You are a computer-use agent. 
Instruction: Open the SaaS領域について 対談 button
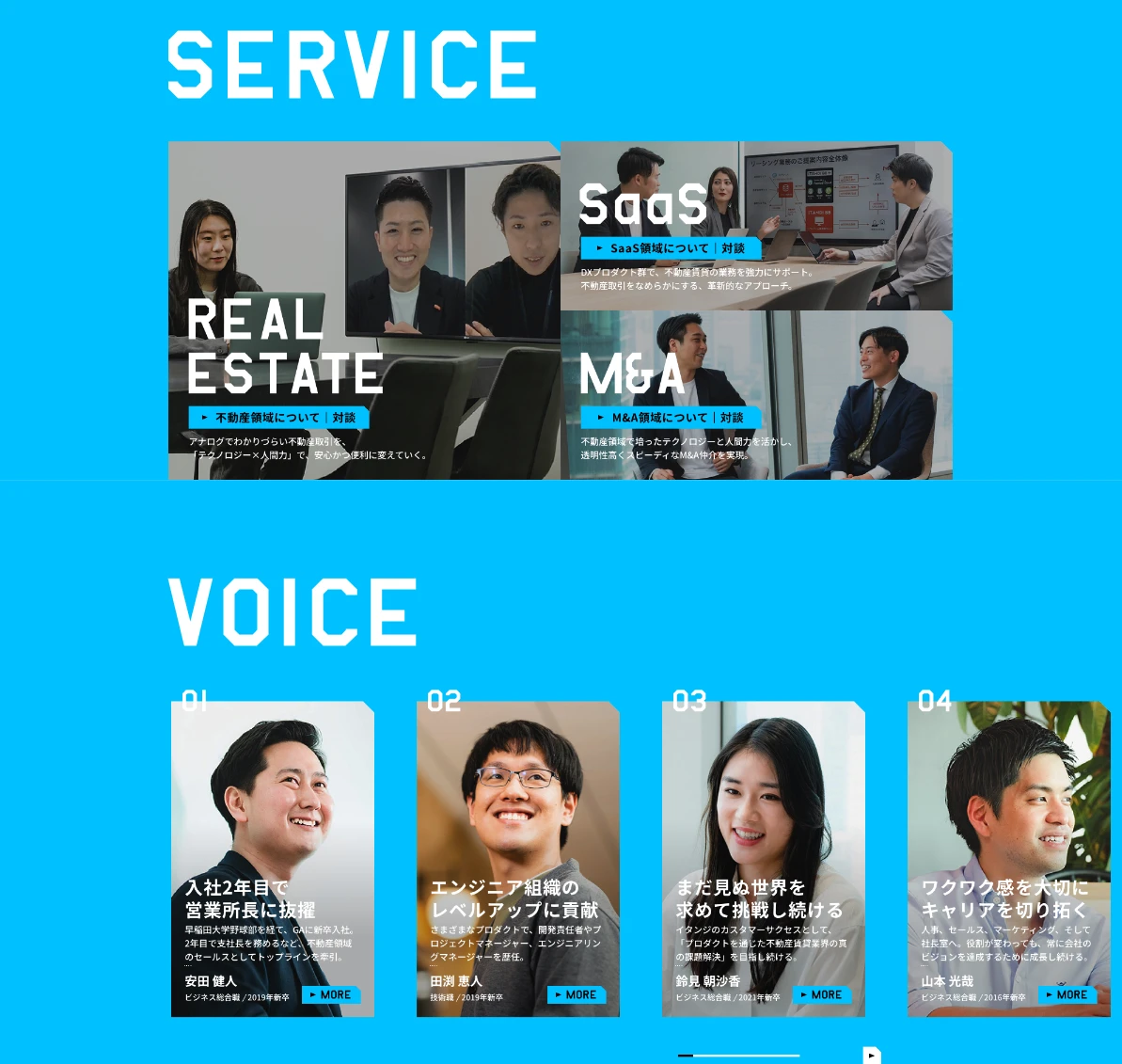point(671,248)
